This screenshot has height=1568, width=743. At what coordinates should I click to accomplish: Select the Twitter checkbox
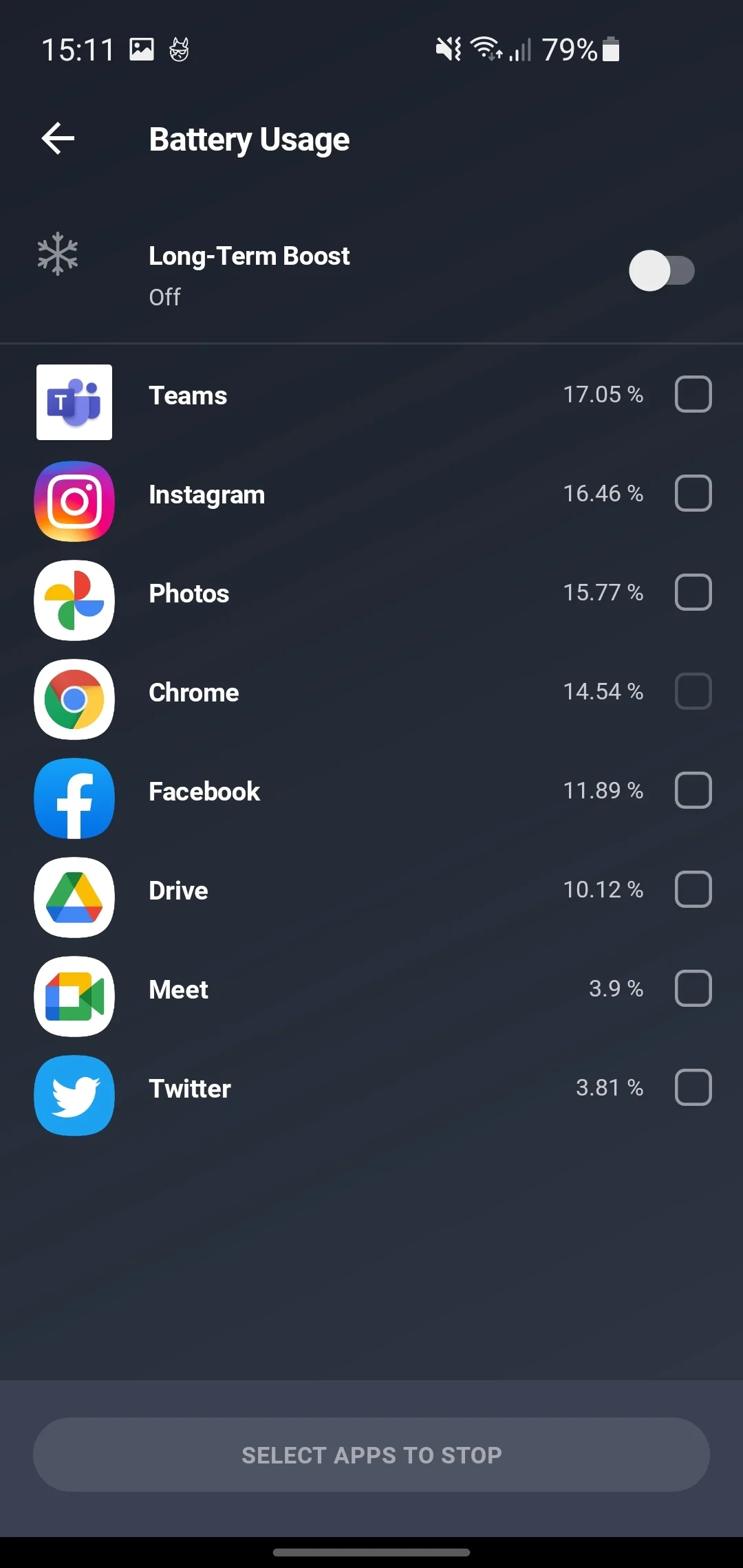(x=693, y=1088)
